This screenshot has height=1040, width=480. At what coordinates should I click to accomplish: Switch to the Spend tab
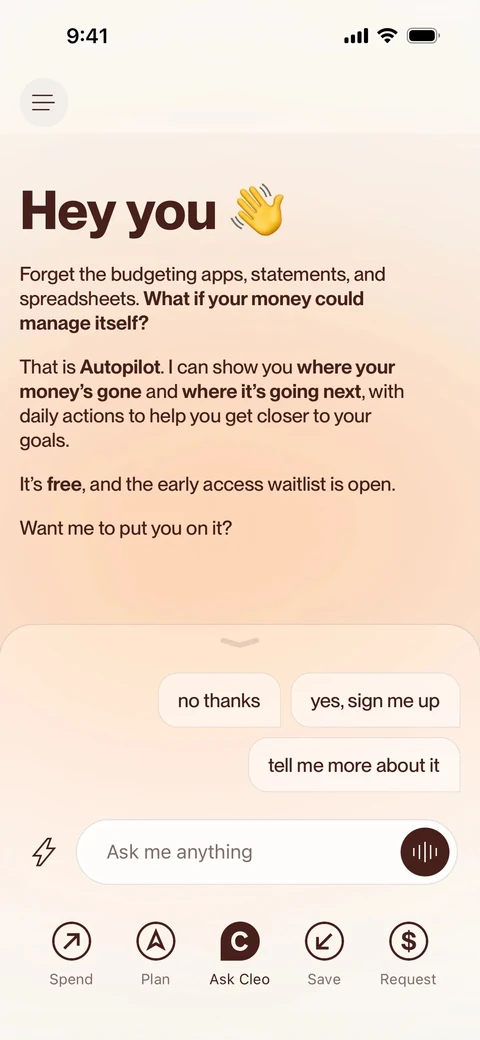click(71, 953)
